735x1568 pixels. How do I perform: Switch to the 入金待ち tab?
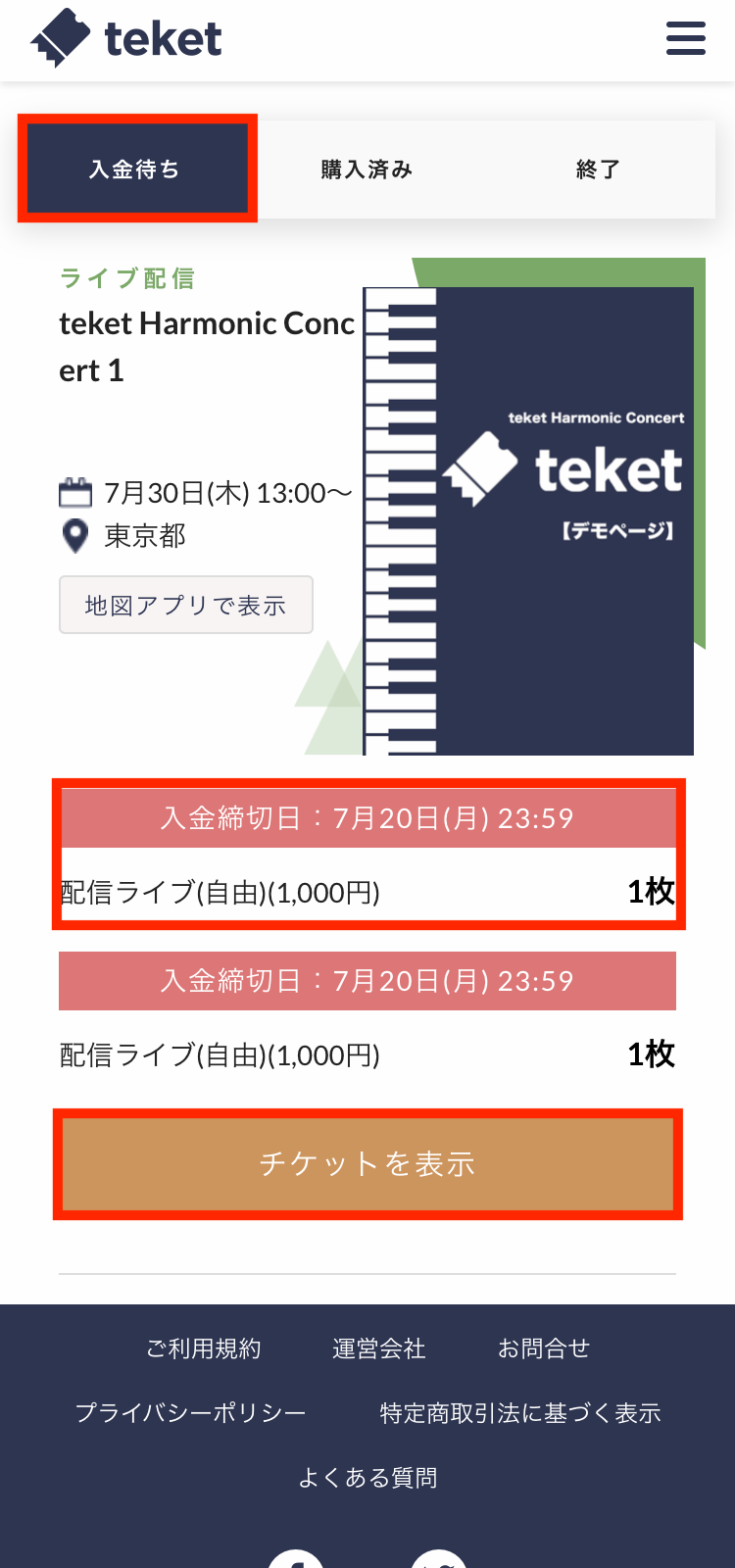[135, 169]
